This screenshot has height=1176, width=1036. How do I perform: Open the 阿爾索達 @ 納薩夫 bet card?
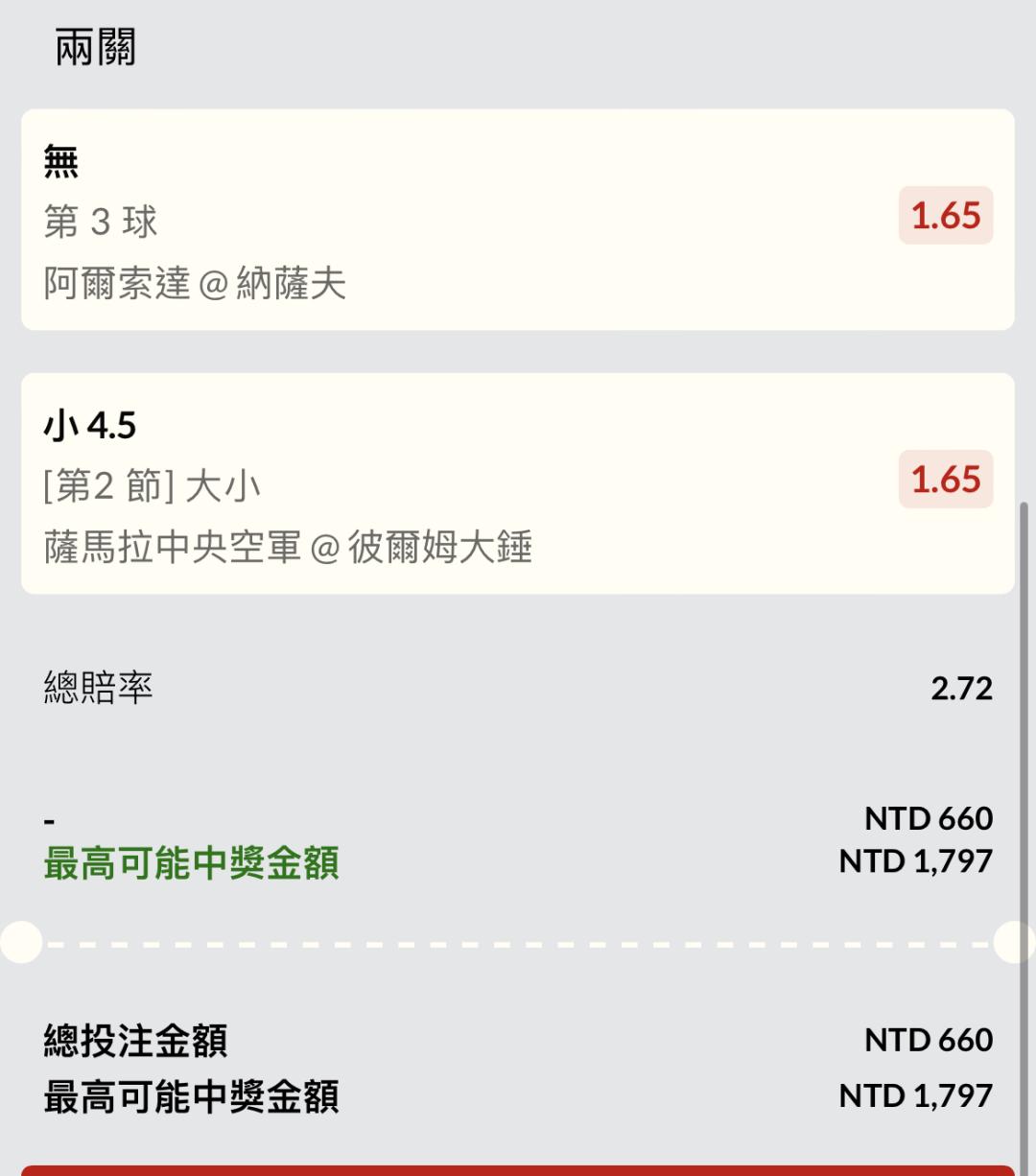point(518,220)
